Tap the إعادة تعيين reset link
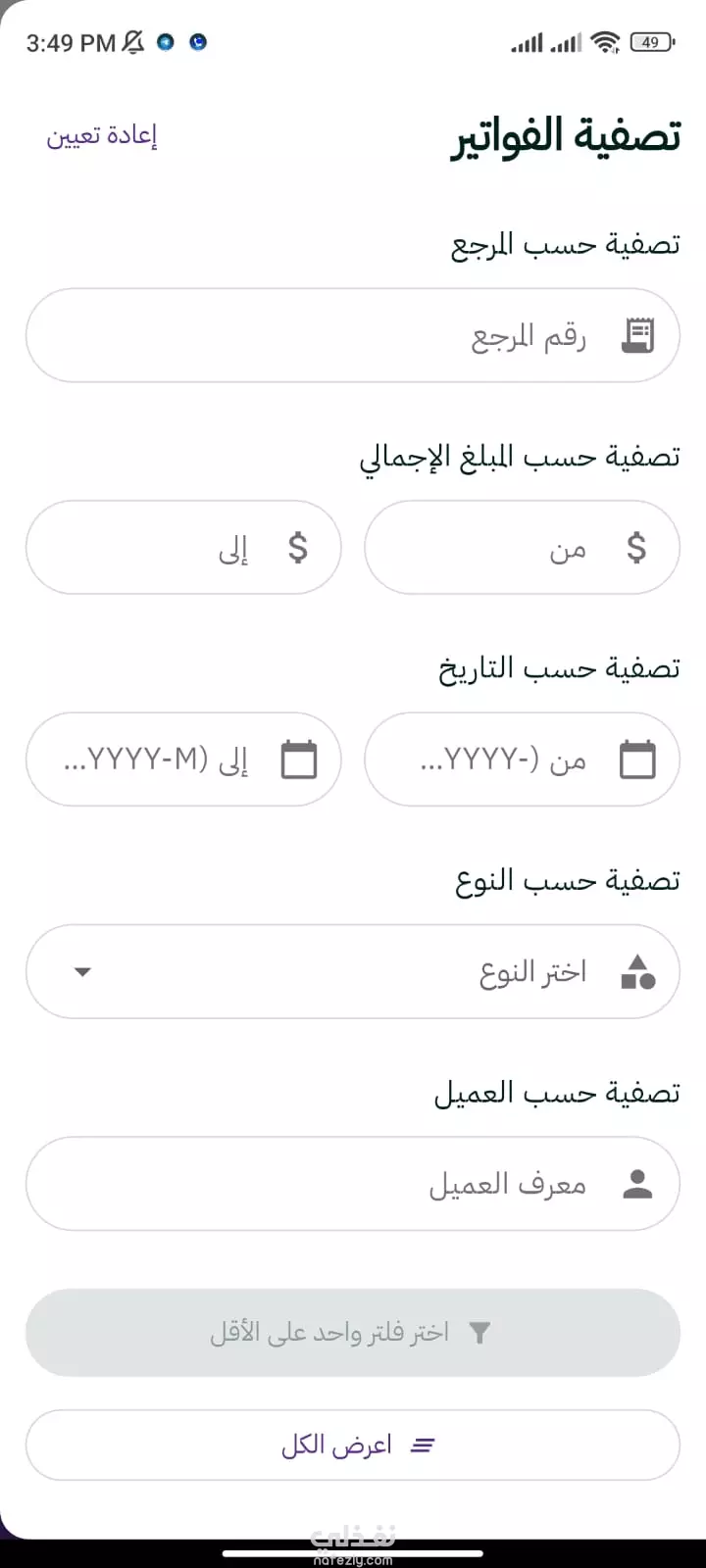The height and width of the screenshot is (1568, 706). click(102, 135)
